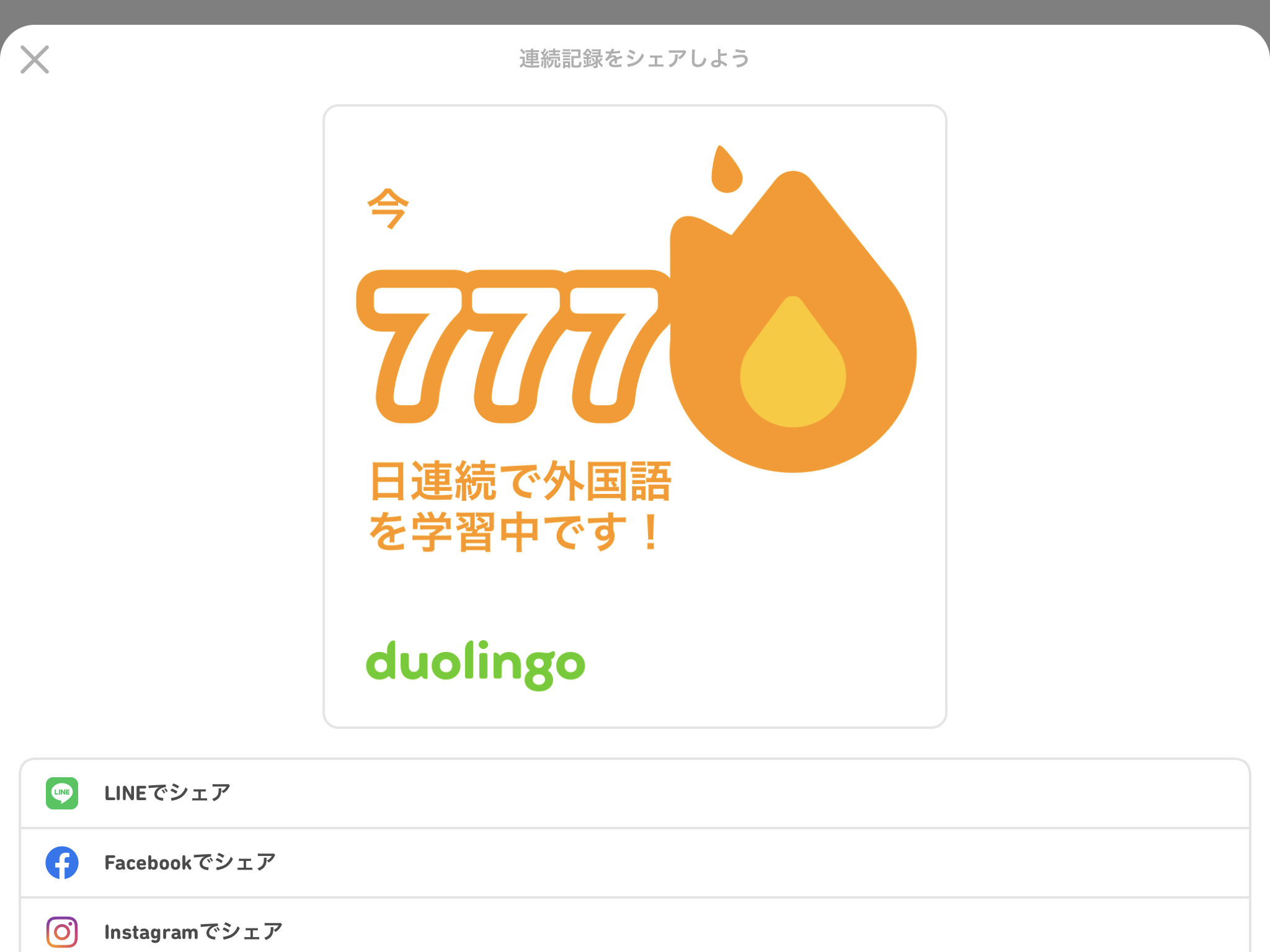Close the streak share sheet

tap(35, 59)
